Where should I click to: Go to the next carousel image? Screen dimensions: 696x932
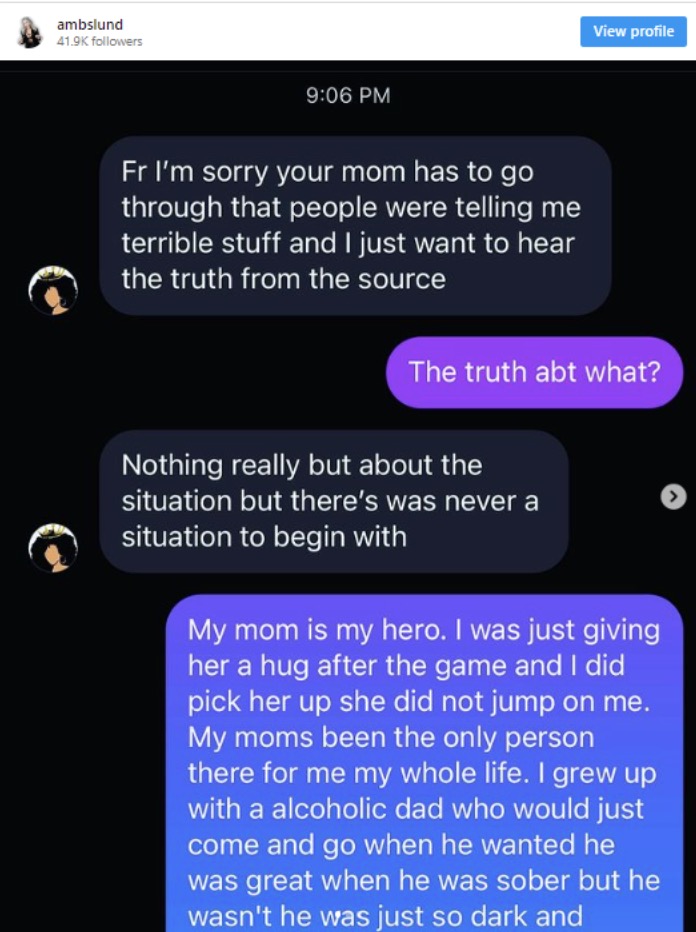tap(673, 496)
